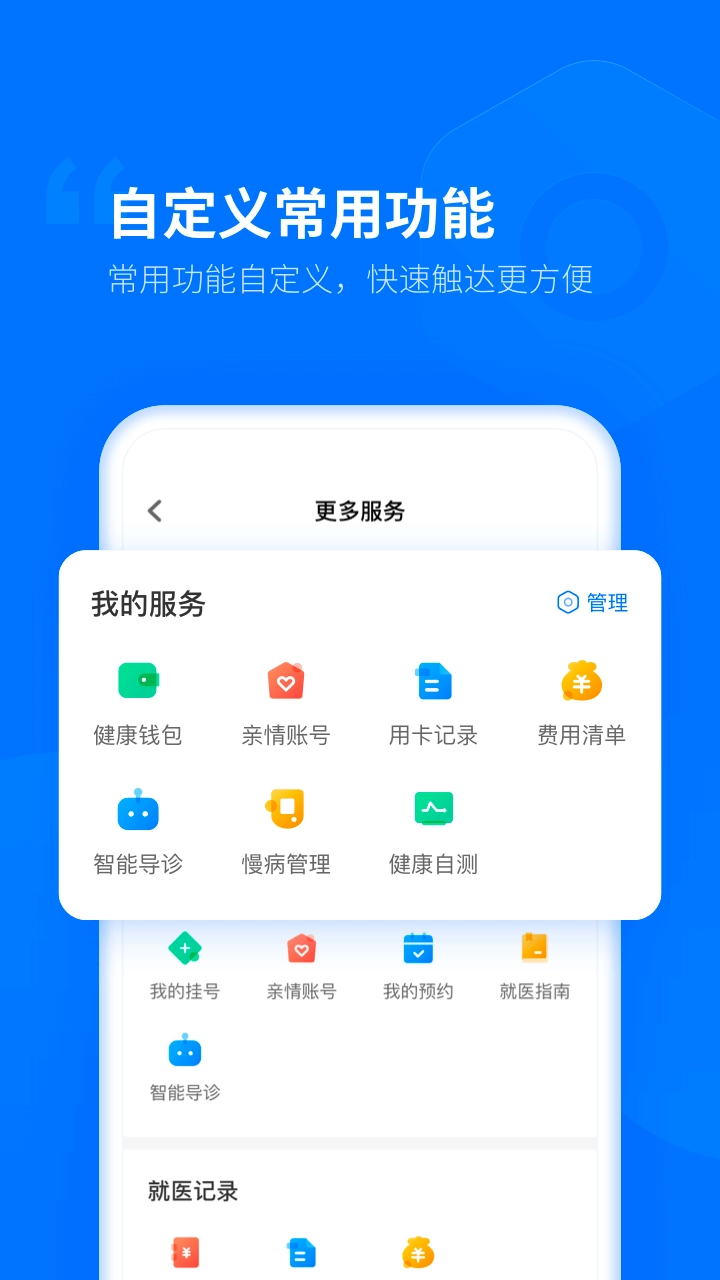
Task: Open the 更多服务 page title area
Action: point(359,511)
